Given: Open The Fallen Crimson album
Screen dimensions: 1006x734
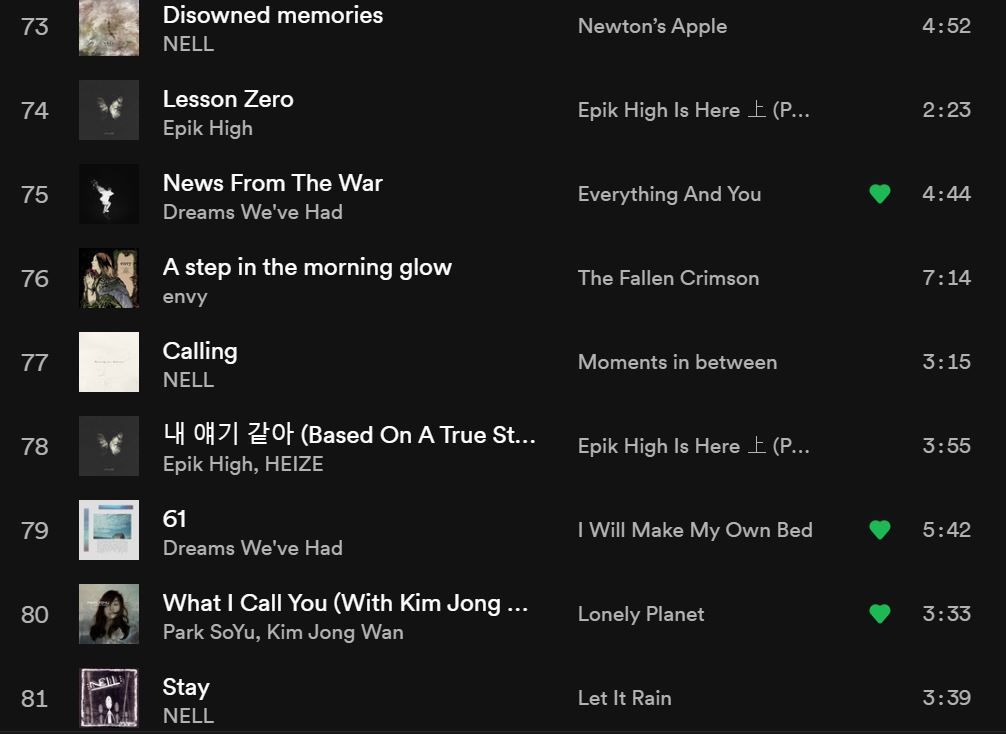Looking at the screenshot, I should (x=668, y=278).
